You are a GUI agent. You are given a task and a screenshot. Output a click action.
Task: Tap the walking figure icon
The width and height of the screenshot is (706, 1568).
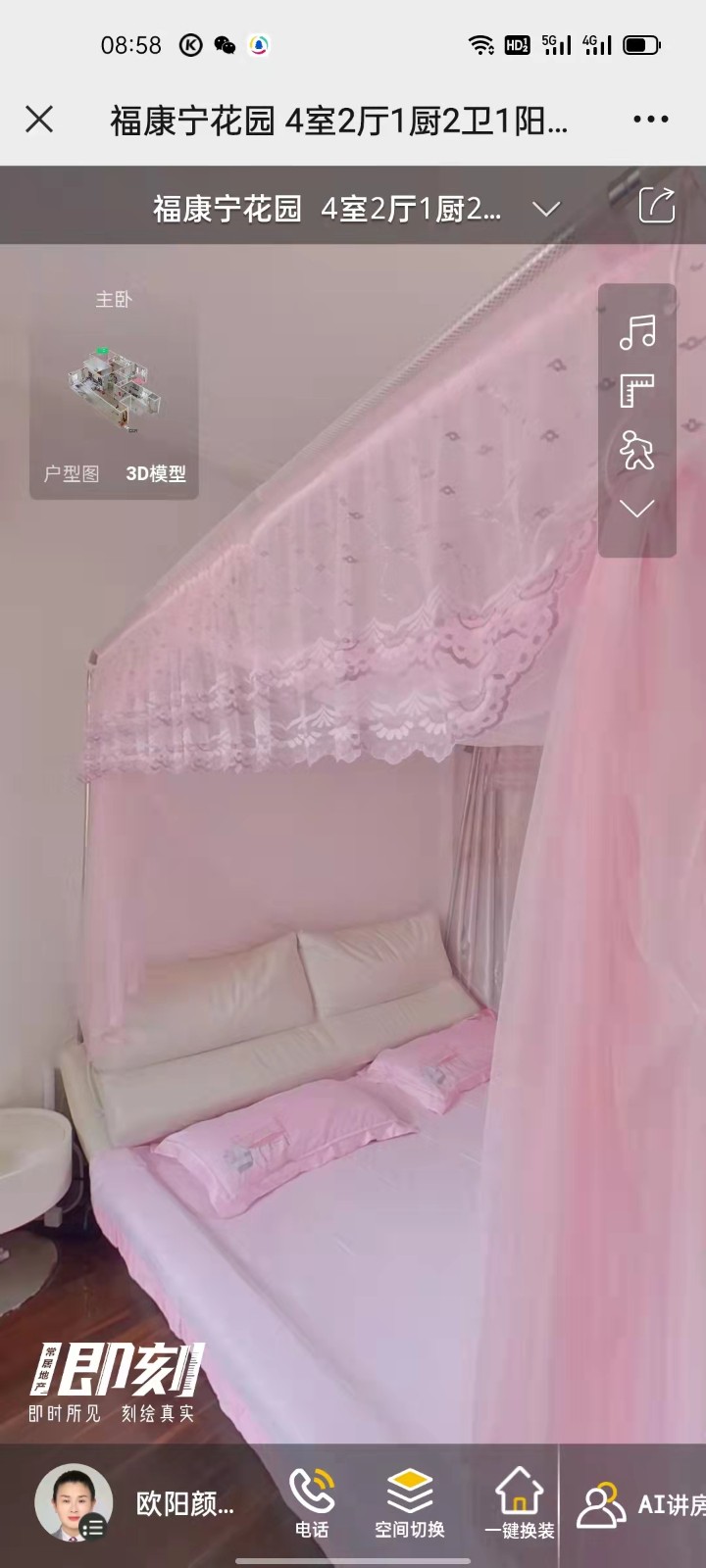(637, 450)
